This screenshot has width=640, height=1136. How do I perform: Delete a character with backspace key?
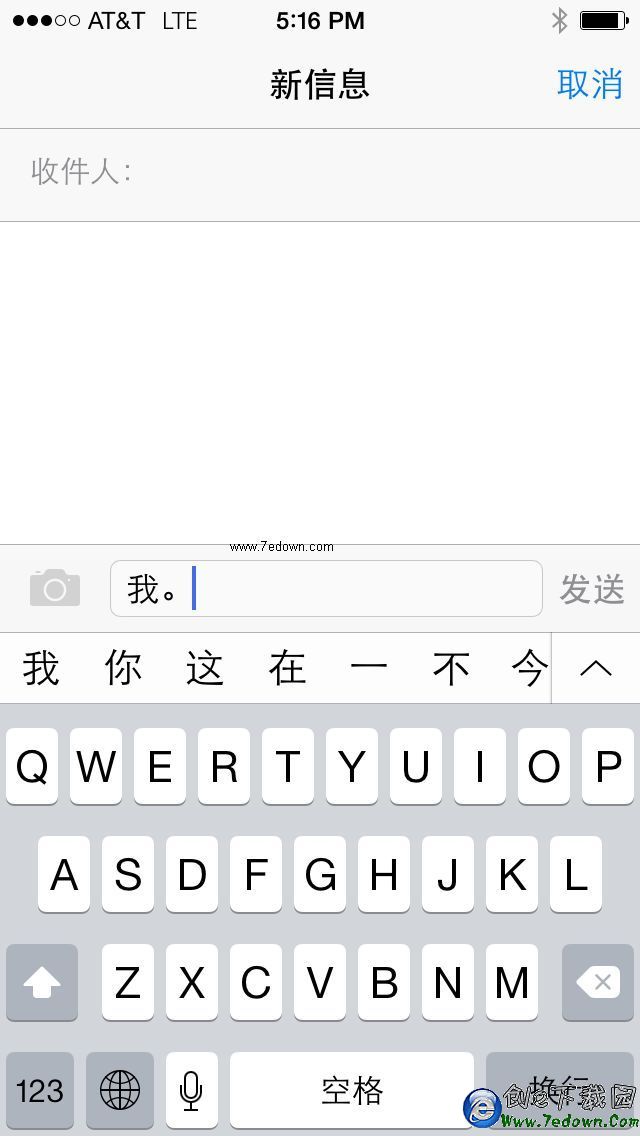[x=598, y=982]
